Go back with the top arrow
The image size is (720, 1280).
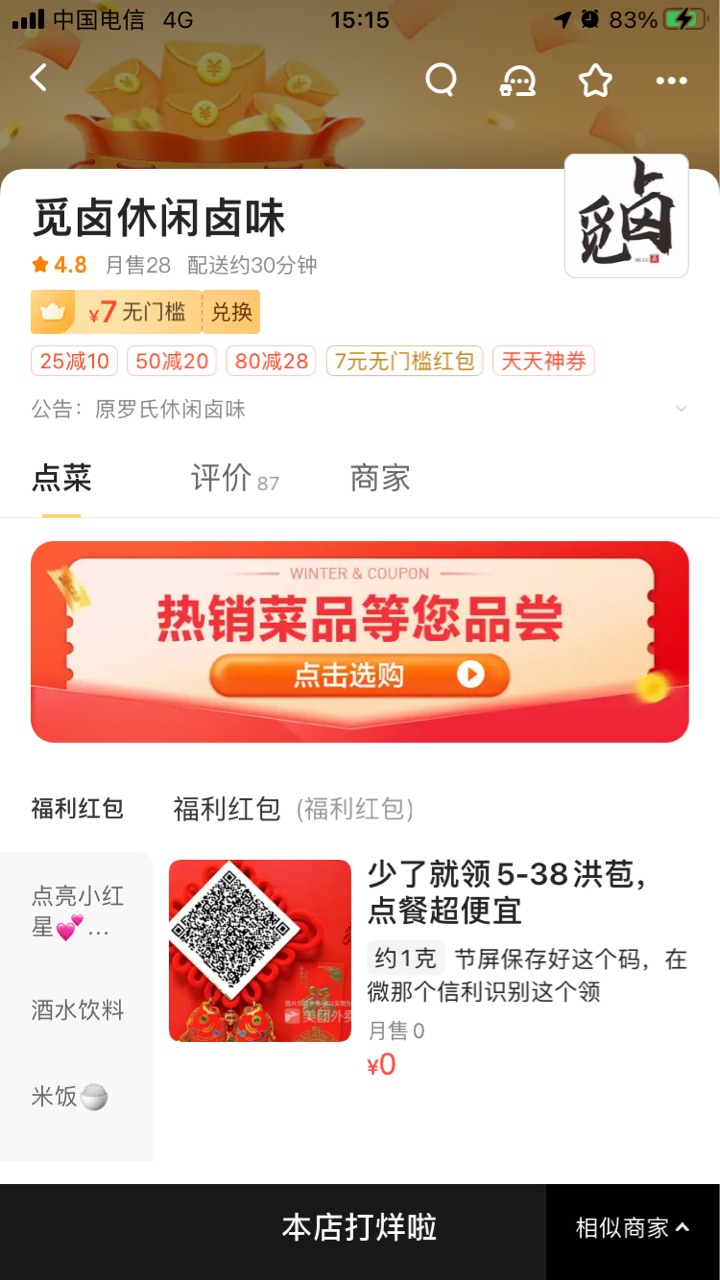(x=39, y=78)
